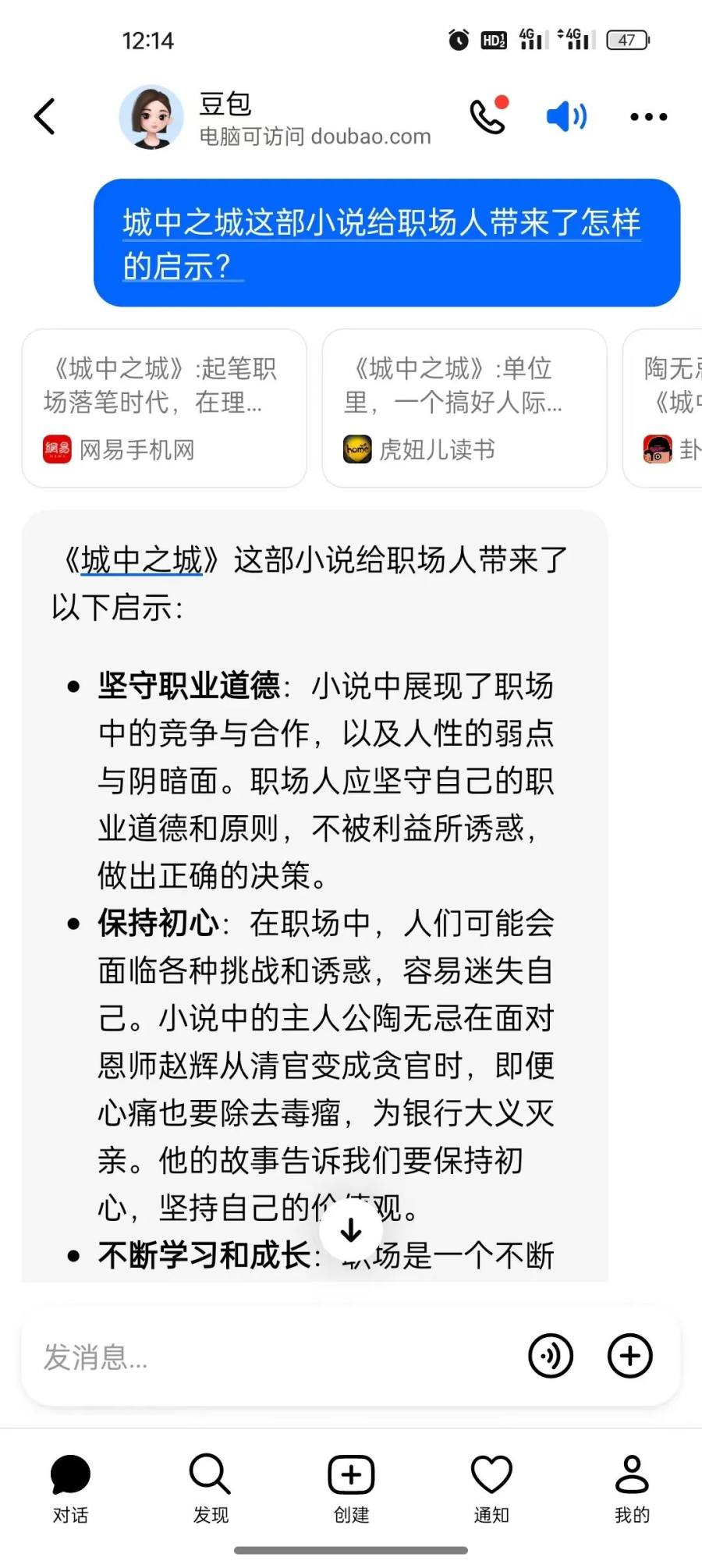Open 豆包 avatar profile
Viewport: 702px width, 1568px height.
[x=151, y=117]
